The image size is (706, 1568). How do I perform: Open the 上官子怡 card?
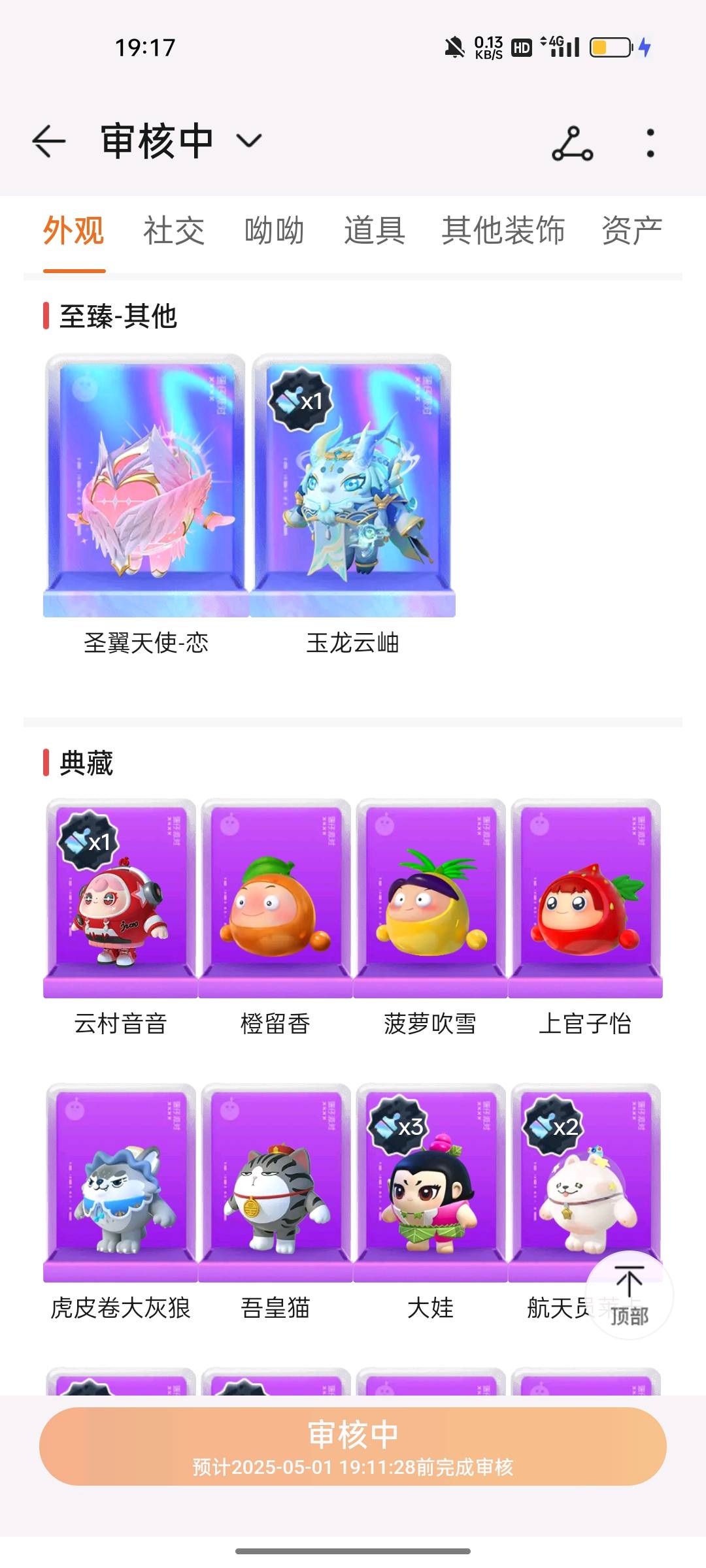[x=585, y=899]
